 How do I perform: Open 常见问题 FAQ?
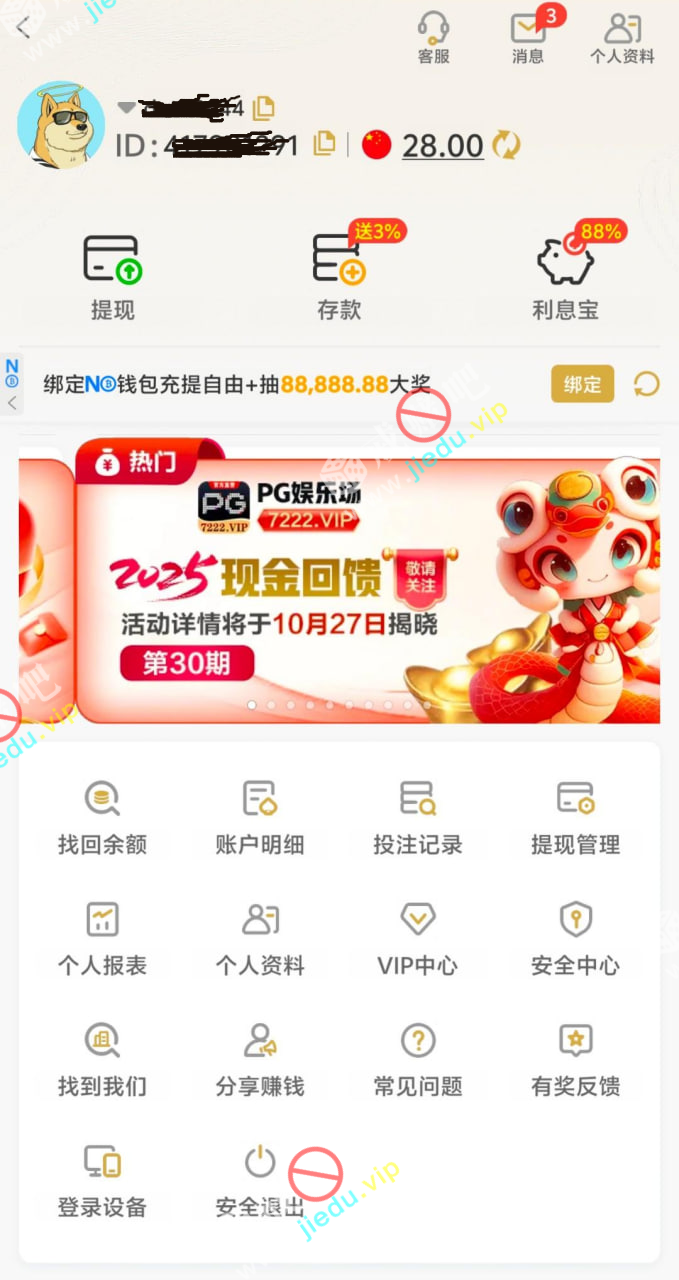point(417,1060)
